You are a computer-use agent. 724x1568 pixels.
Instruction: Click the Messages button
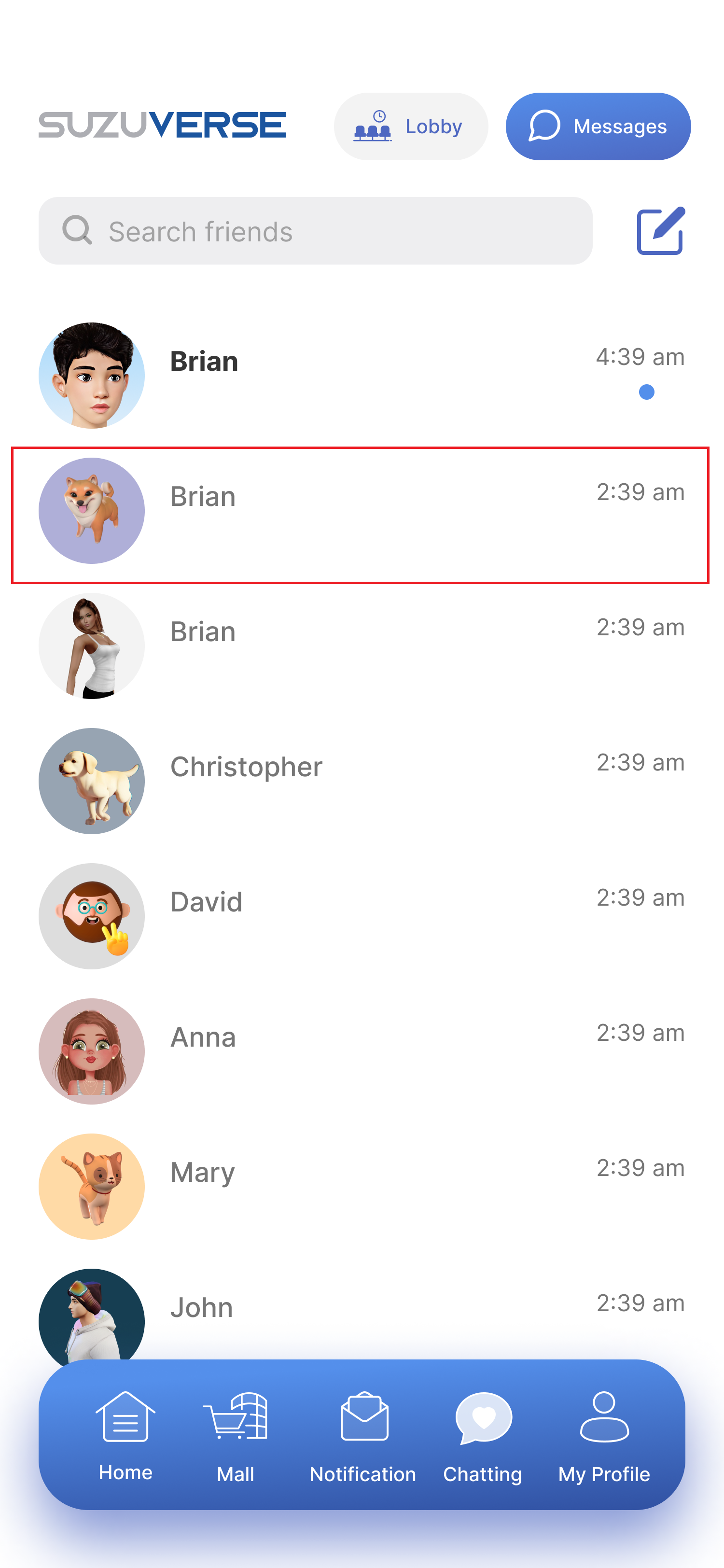point(598,126)
